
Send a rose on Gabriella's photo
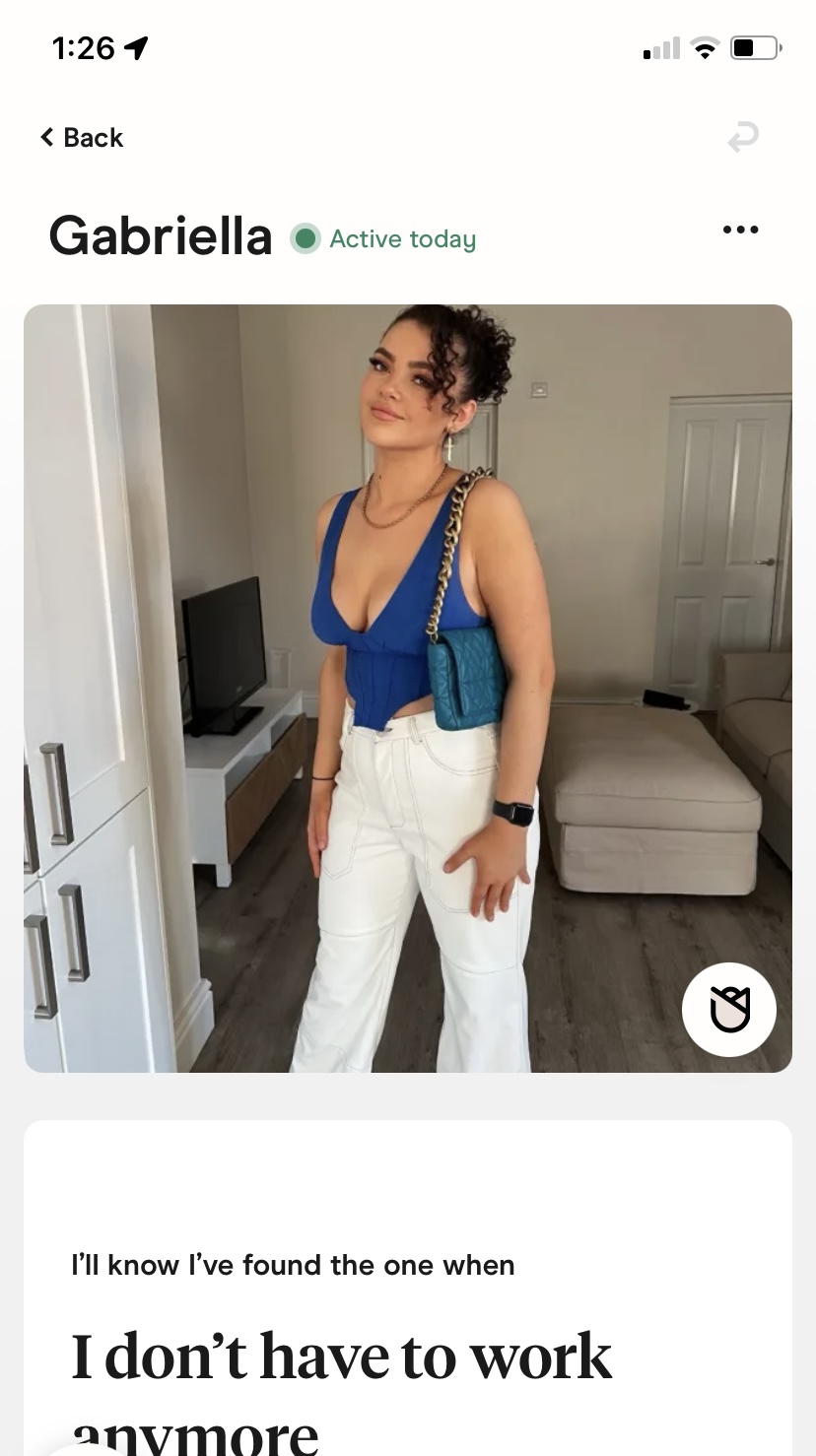pyautogui.click(x=729, y=1010)
